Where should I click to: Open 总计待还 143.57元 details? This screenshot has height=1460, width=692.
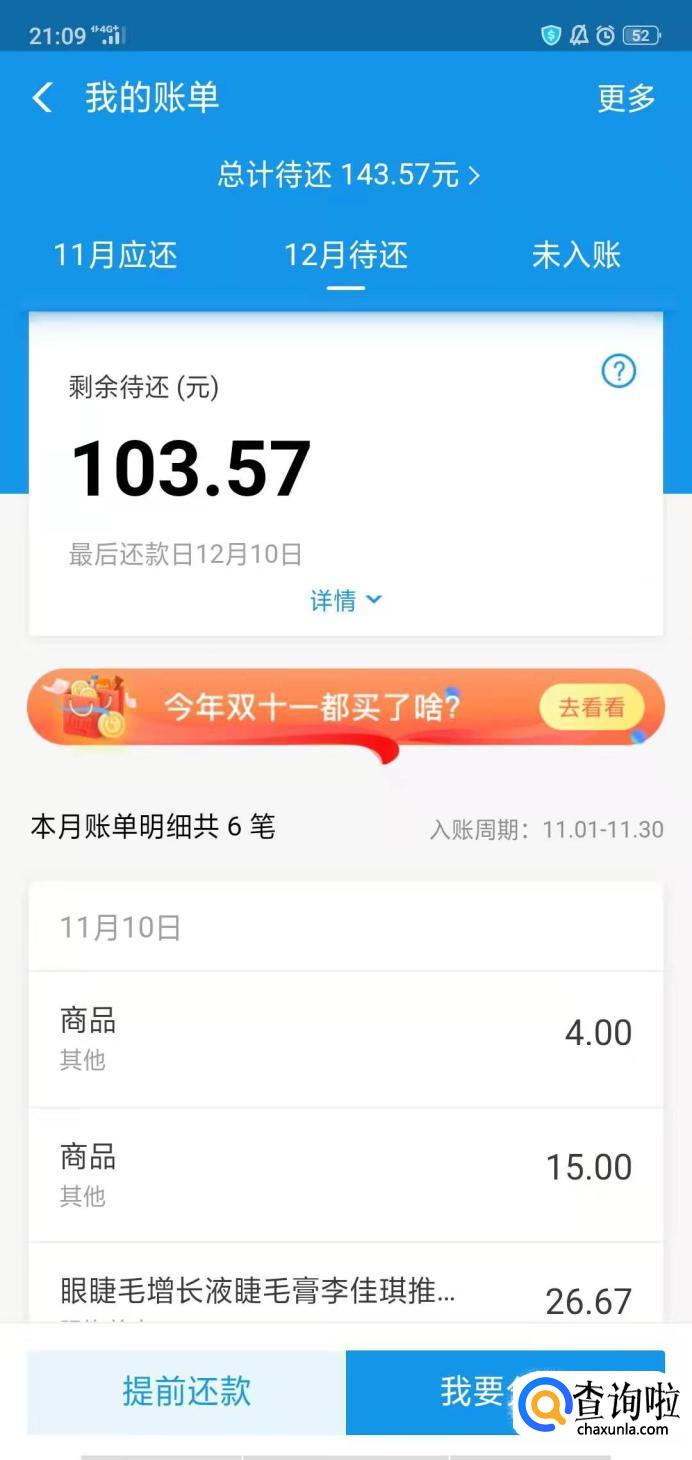[x=348, y=175]
